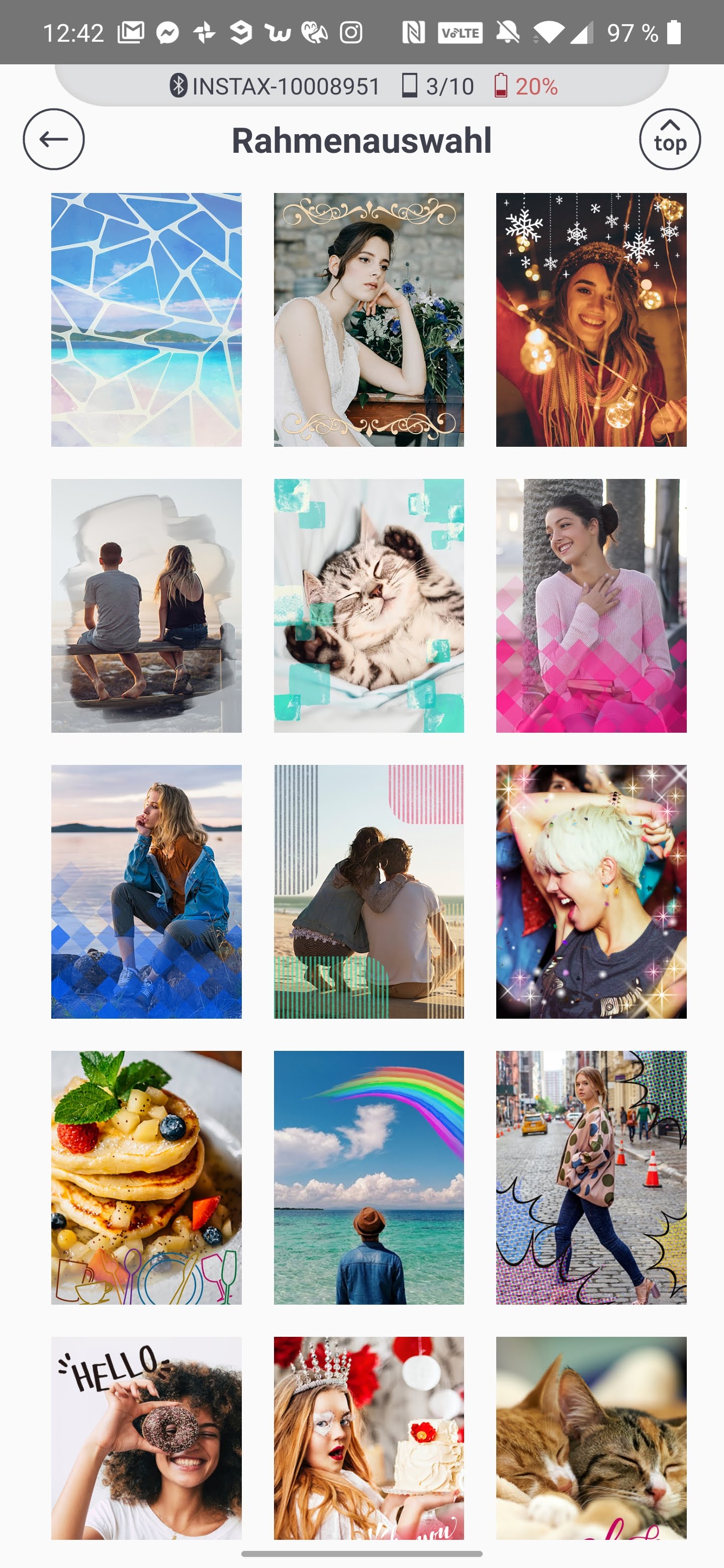This screenshot has width=724, height=1568.
Task: Pick the pink diamond pattern frame
Action: (591, 605)
